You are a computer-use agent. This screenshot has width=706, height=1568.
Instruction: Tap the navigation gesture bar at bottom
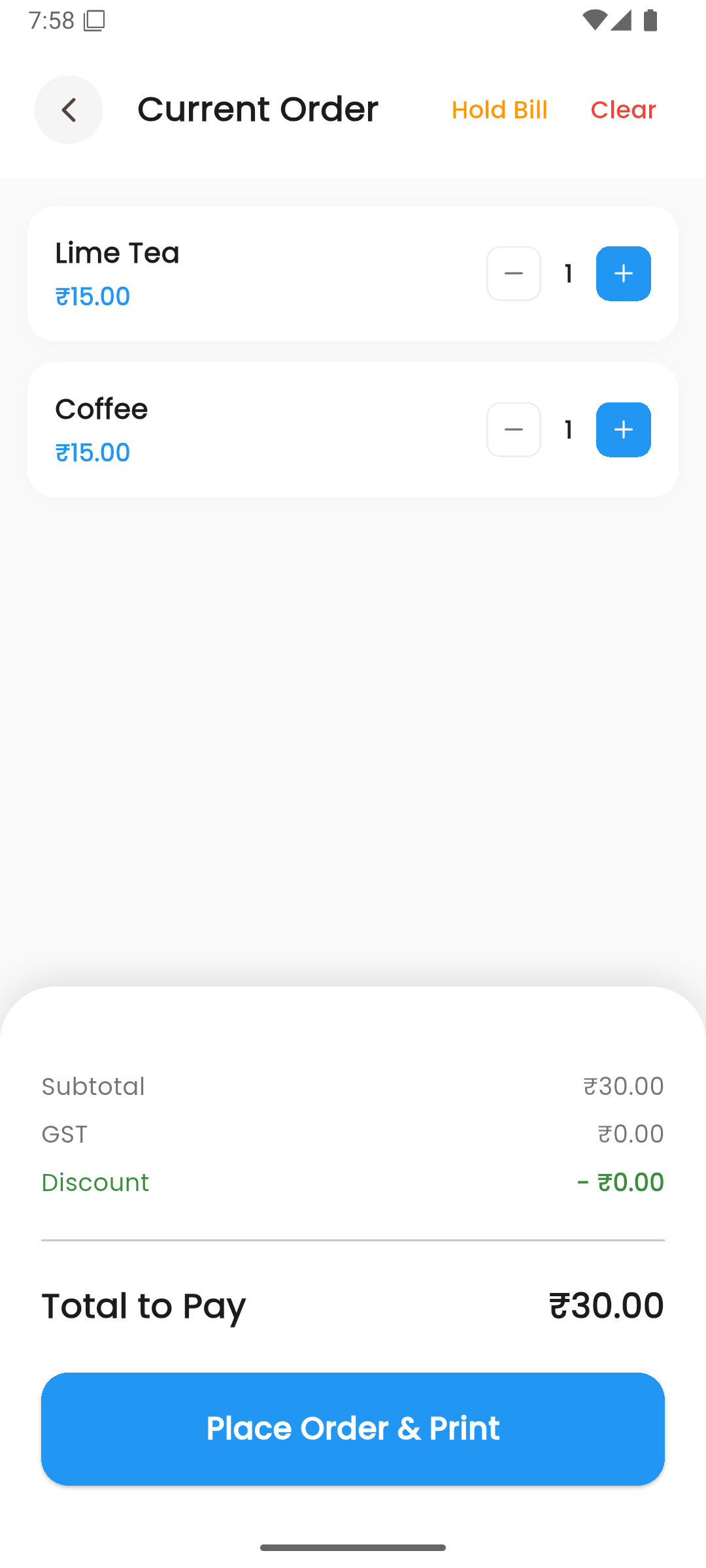[x=353, y=1546]
